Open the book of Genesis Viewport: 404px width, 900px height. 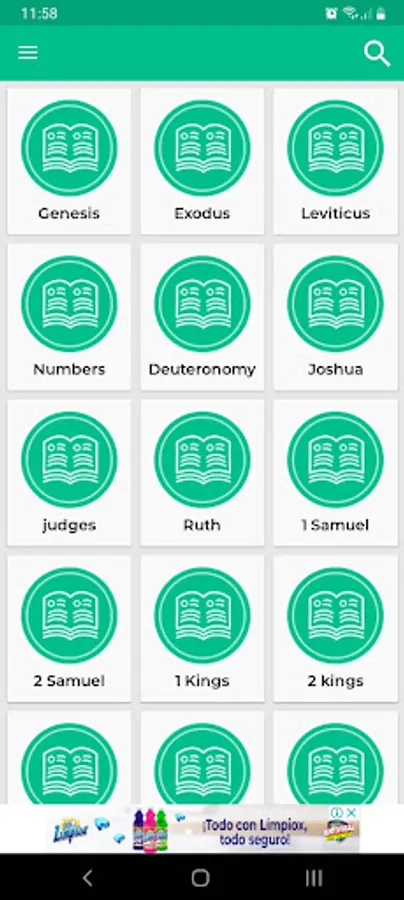pos(69,161)
